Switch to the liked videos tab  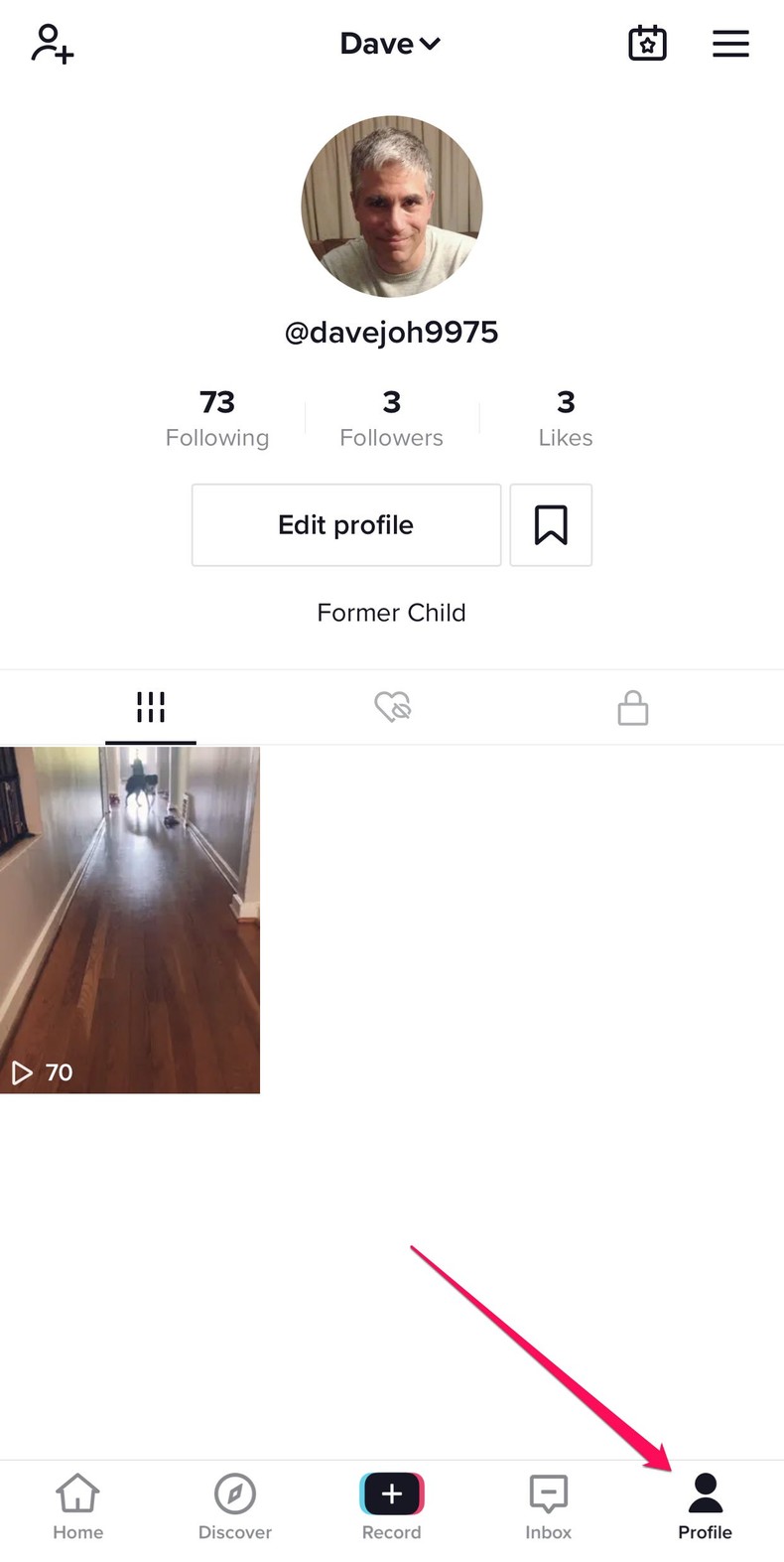(x=391, y=707)
